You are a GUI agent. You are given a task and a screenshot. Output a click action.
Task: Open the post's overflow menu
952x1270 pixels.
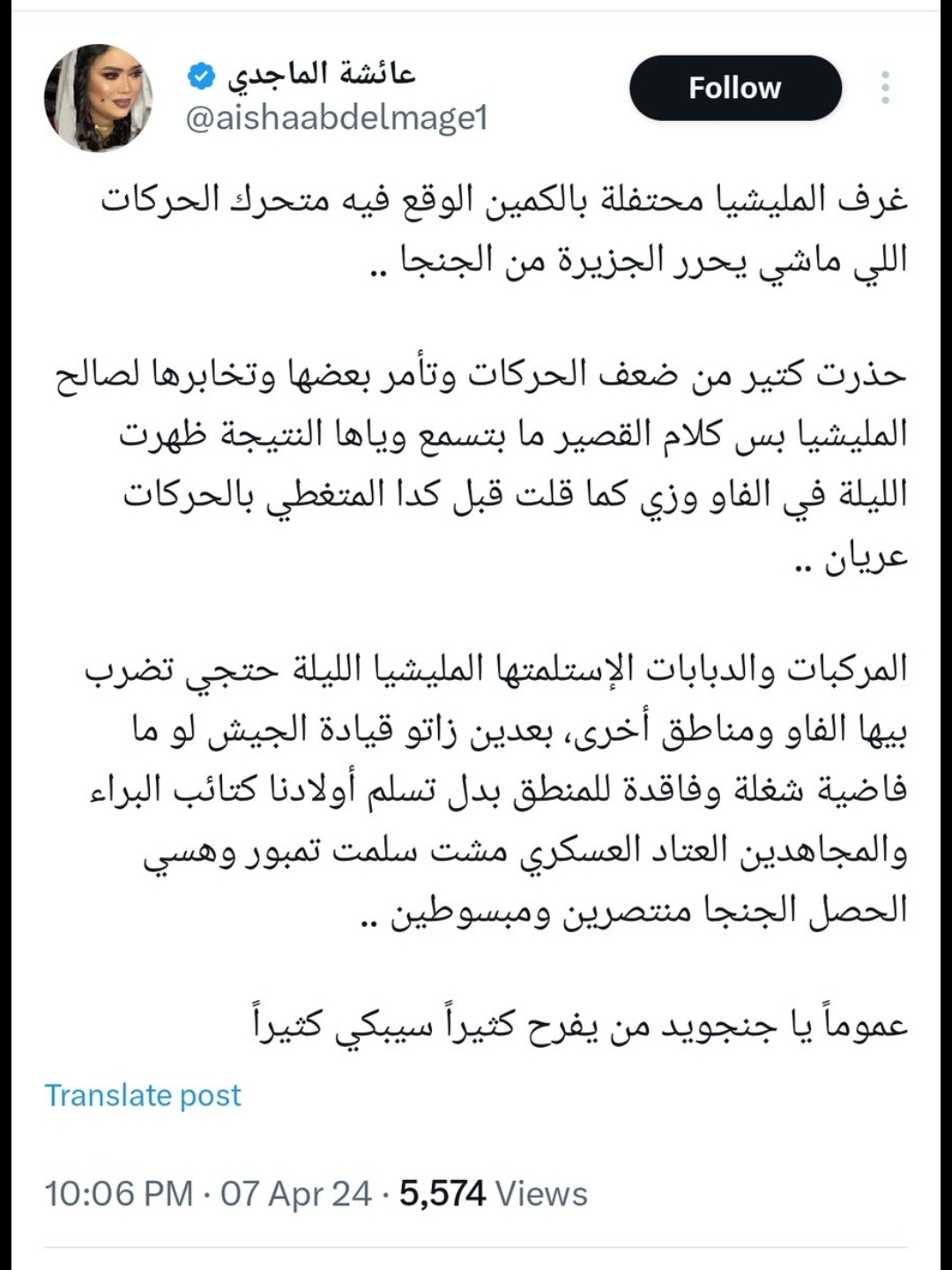(884, 88)
